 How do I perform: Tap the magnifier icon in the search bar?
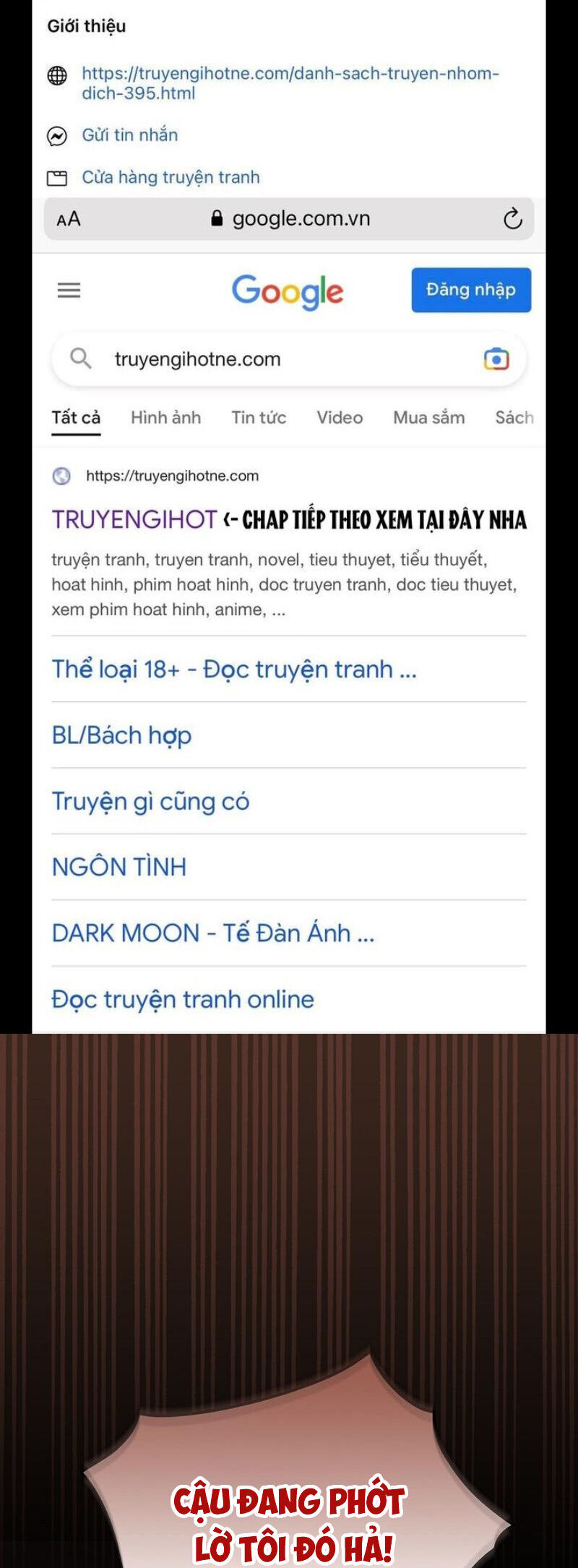[82, 359]
